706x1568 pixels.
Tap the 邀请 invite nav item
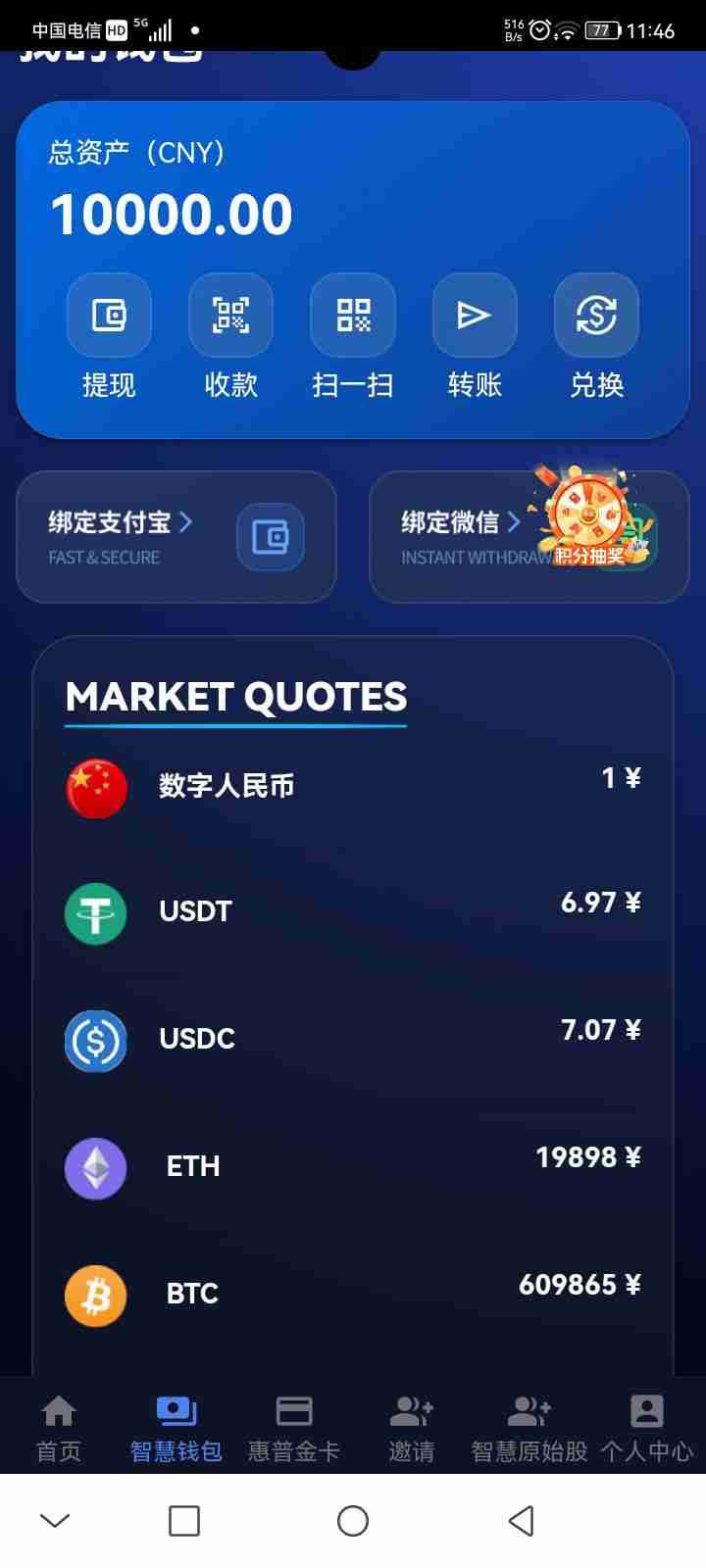click(412, 1426)
